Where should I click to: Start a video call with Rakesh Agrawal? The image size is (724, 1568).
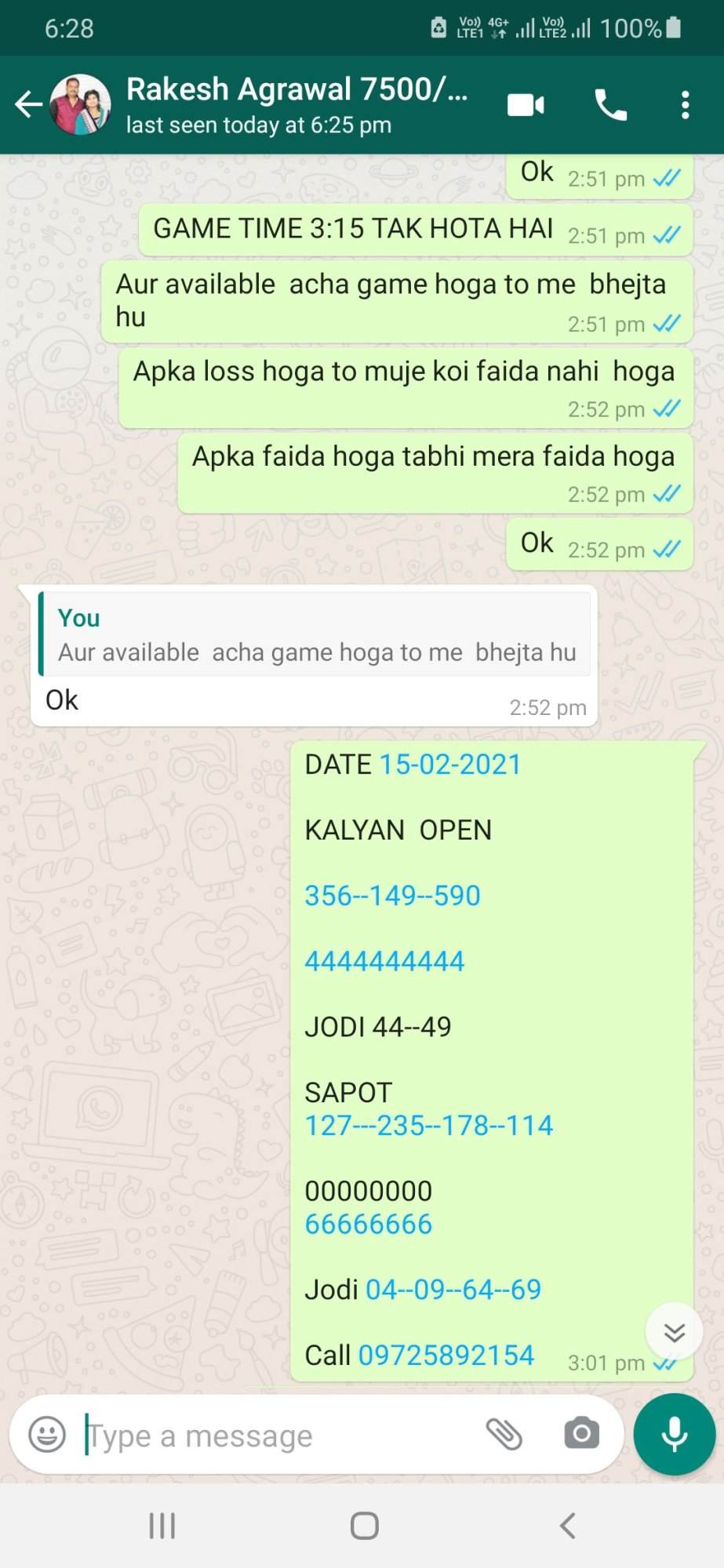pos(526,104)
